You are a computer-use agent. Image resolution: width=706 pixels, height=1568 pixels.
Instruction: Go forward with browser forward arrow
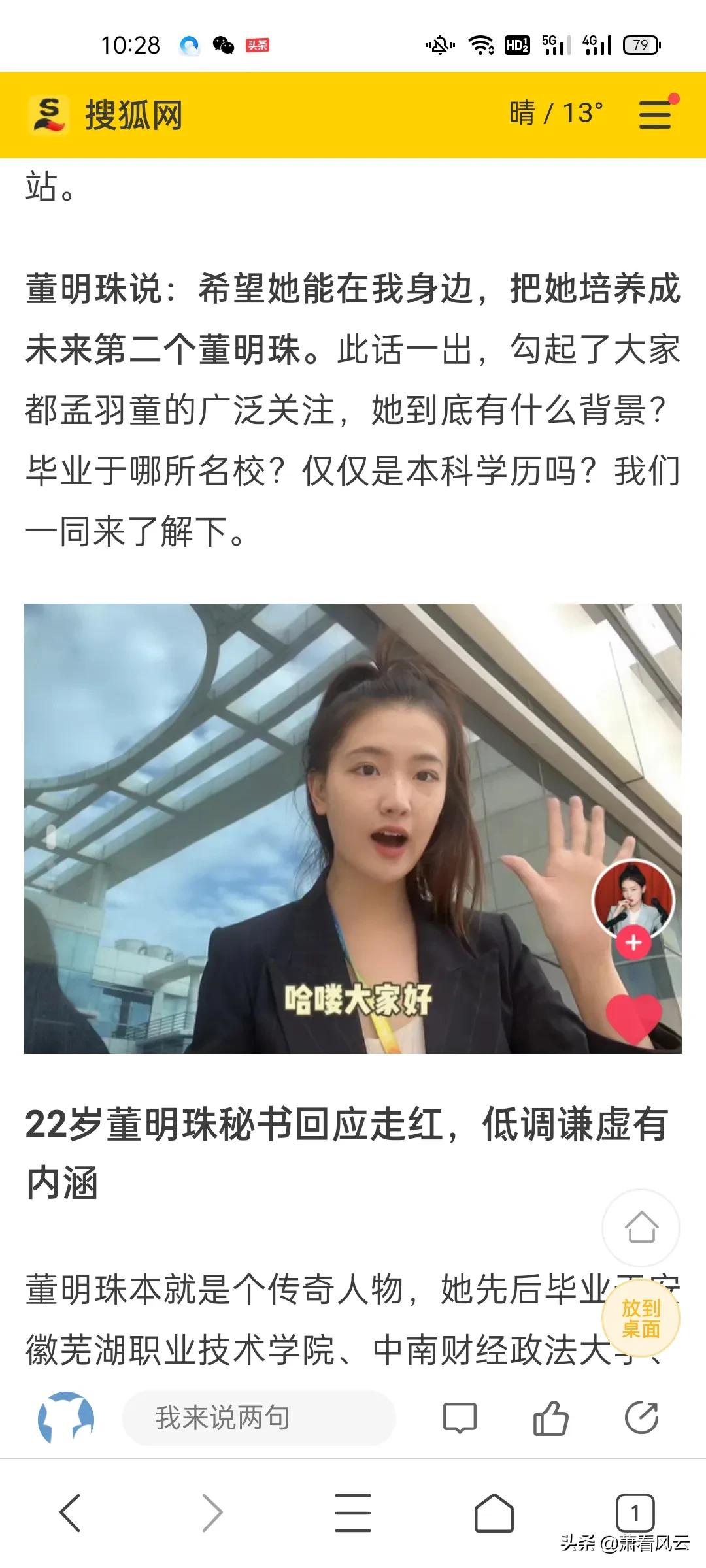click(212, 1512)
